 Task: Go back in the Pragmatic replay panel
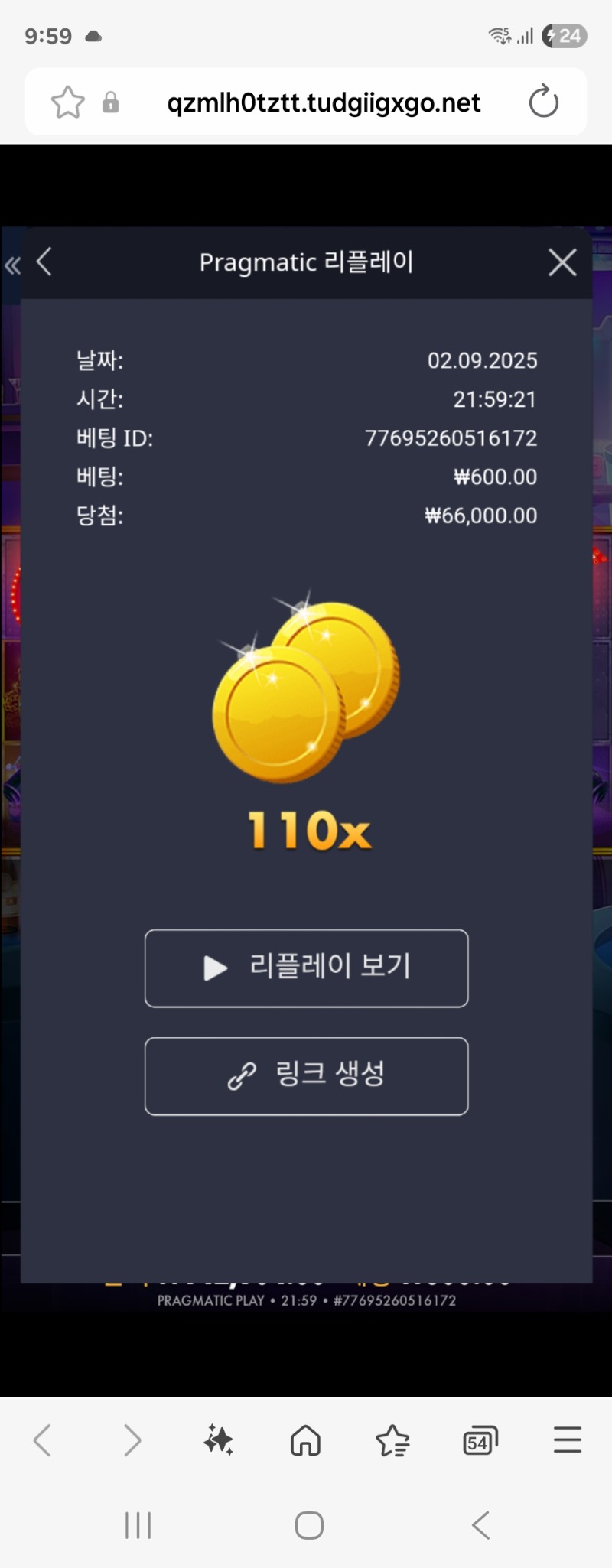click(x=44, y=262)
